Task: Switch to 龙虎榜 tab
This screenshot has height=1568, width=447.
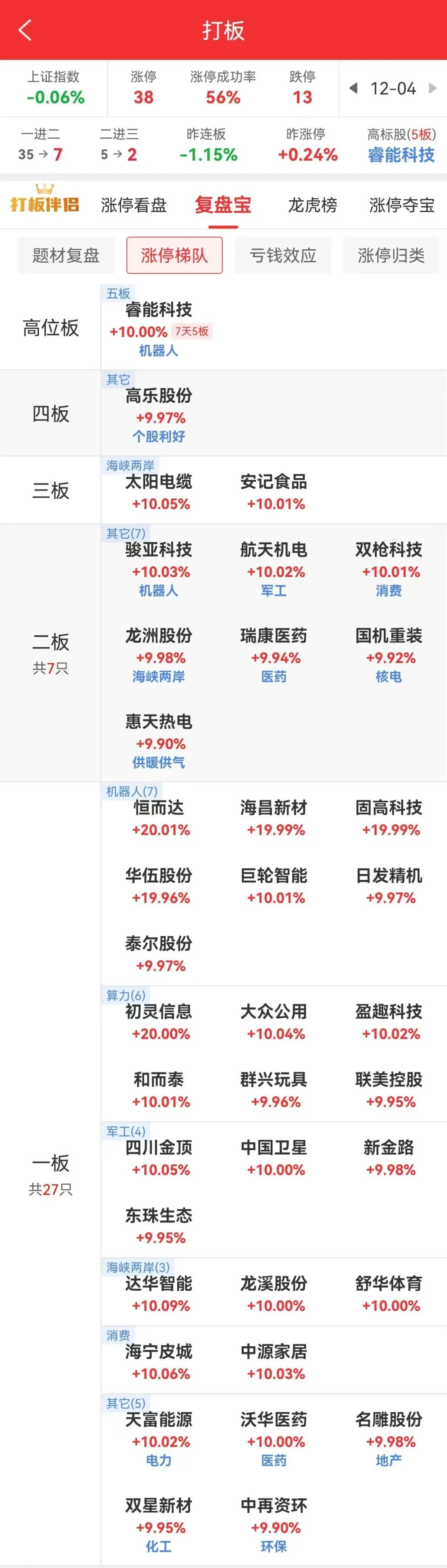Action: click(x=312, y=205)
